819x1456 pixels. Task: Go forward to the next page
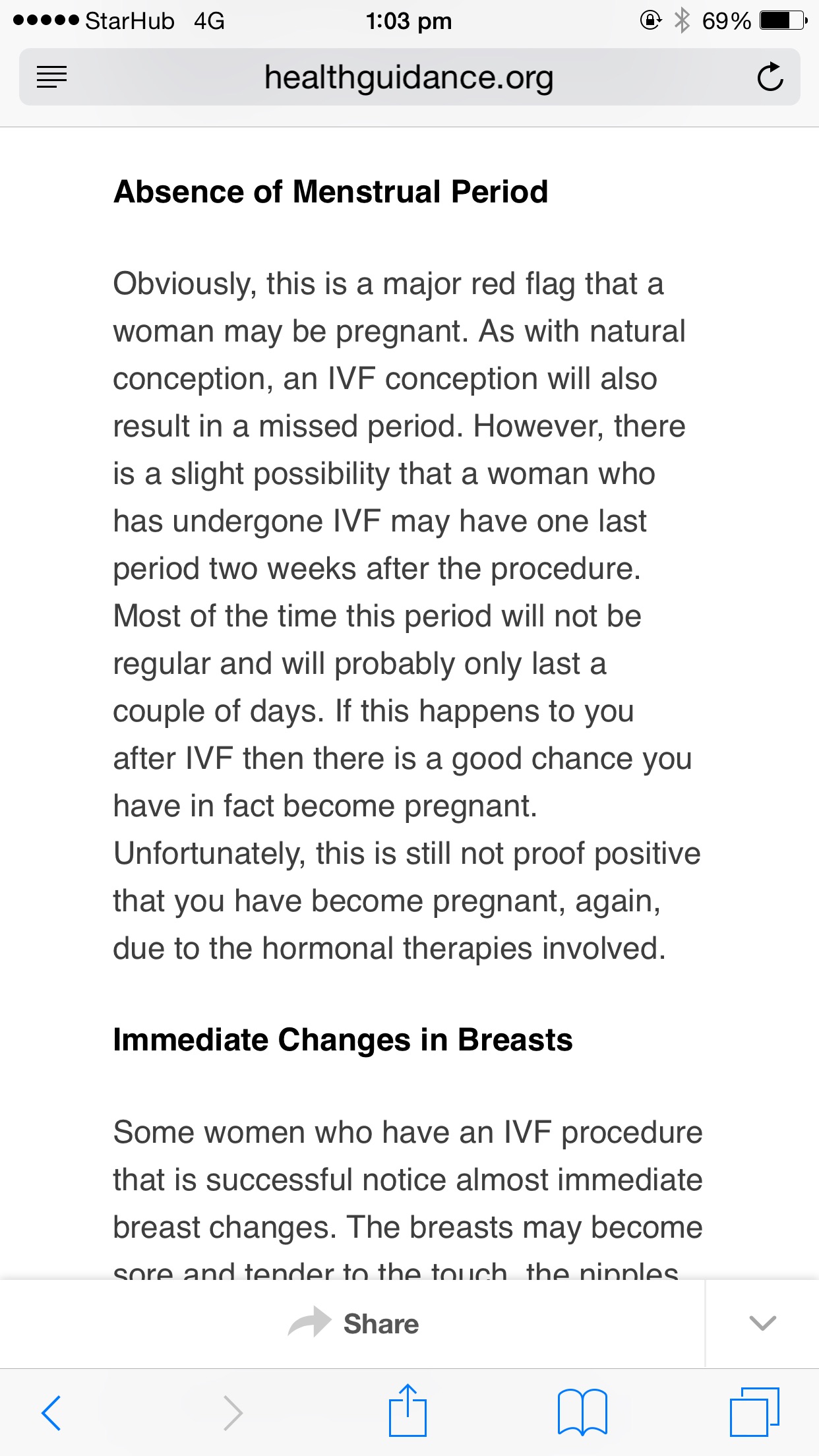232,1412
